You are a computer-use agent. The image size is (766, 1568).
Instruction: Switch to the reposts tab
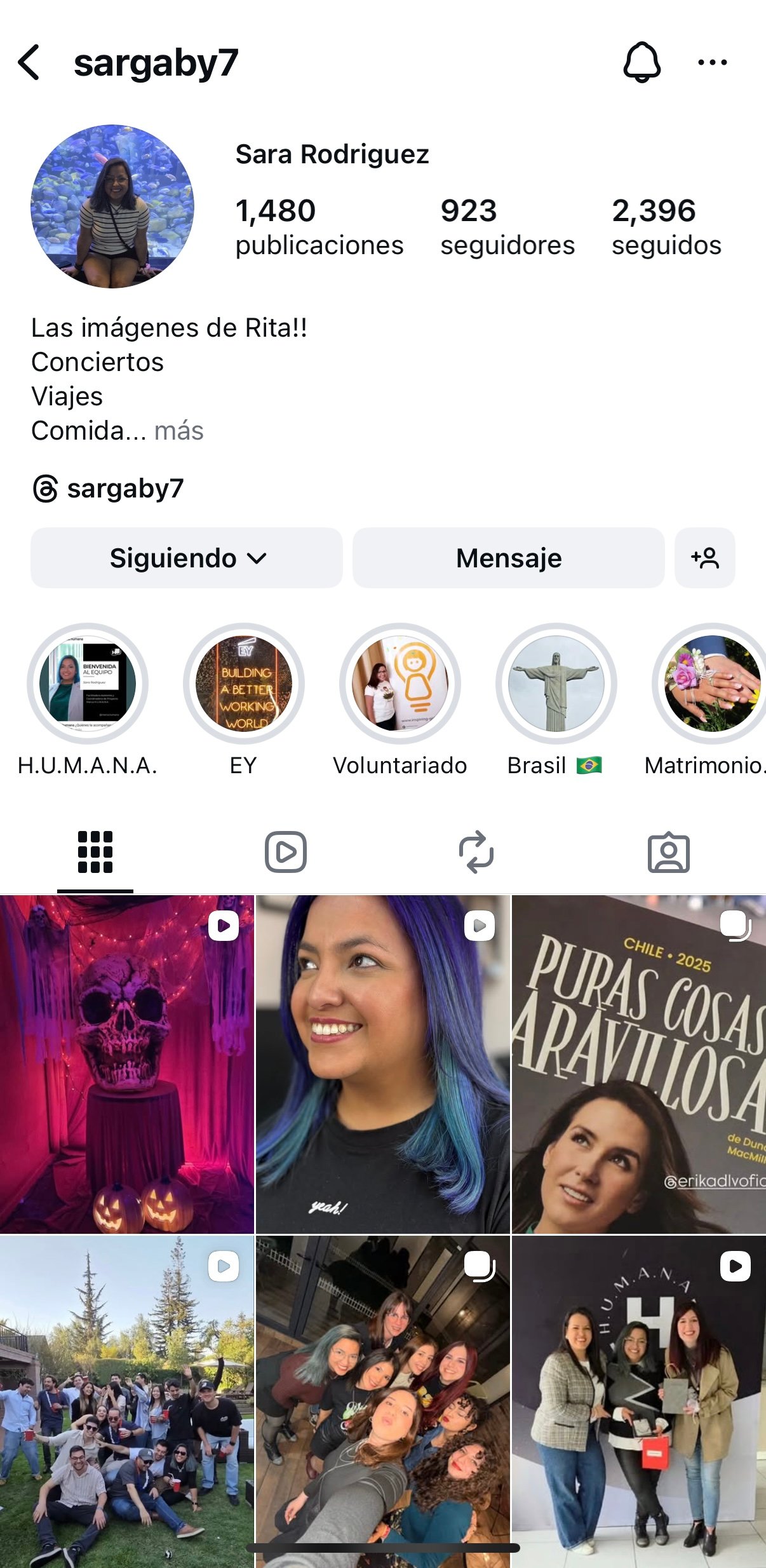(x=476, y=852)
